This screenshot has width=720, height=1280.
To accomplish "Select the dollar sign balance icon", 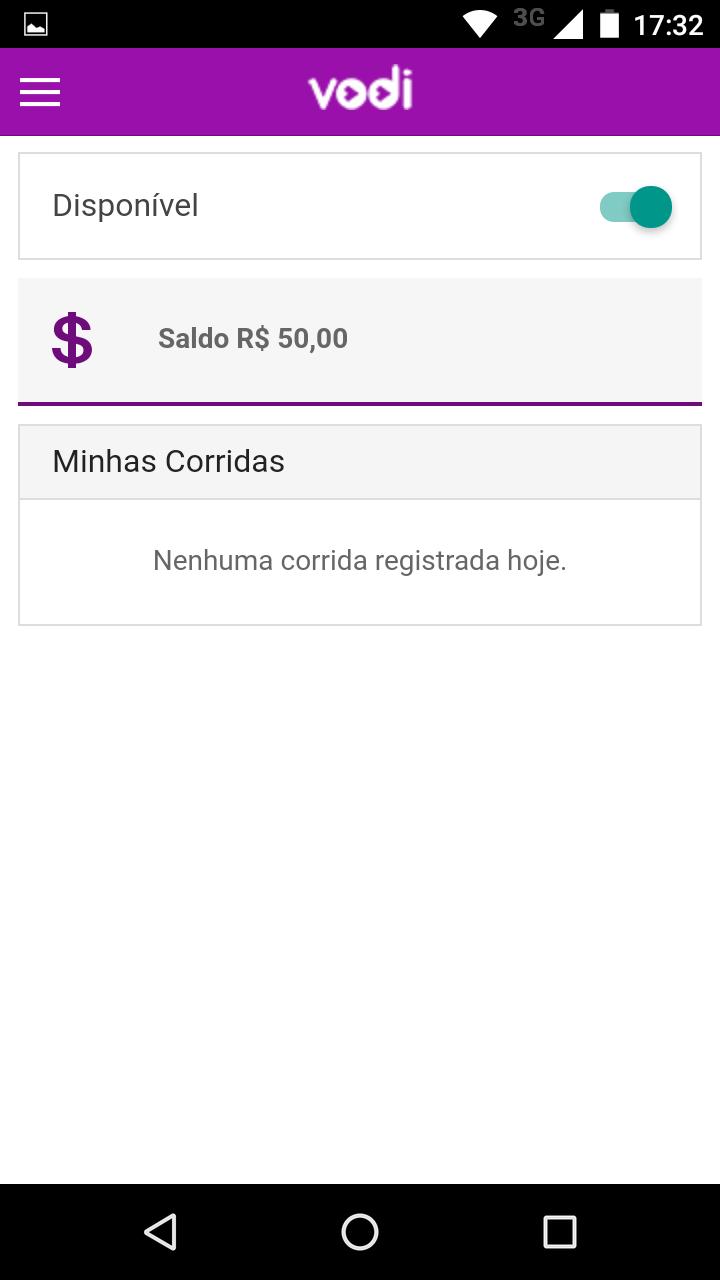I will (71, 339).
